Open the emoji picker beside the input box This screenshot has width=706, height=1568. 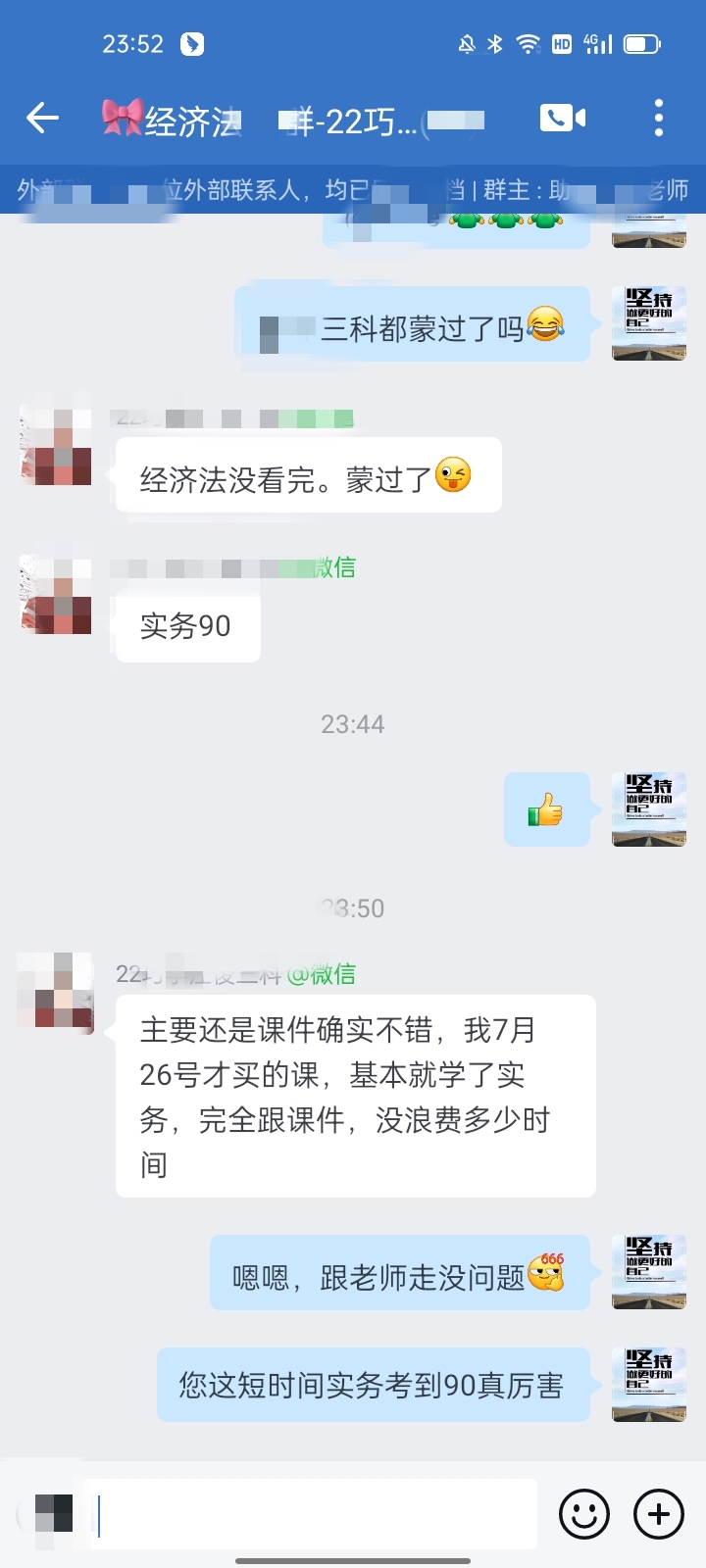(x=583, y=1515)
